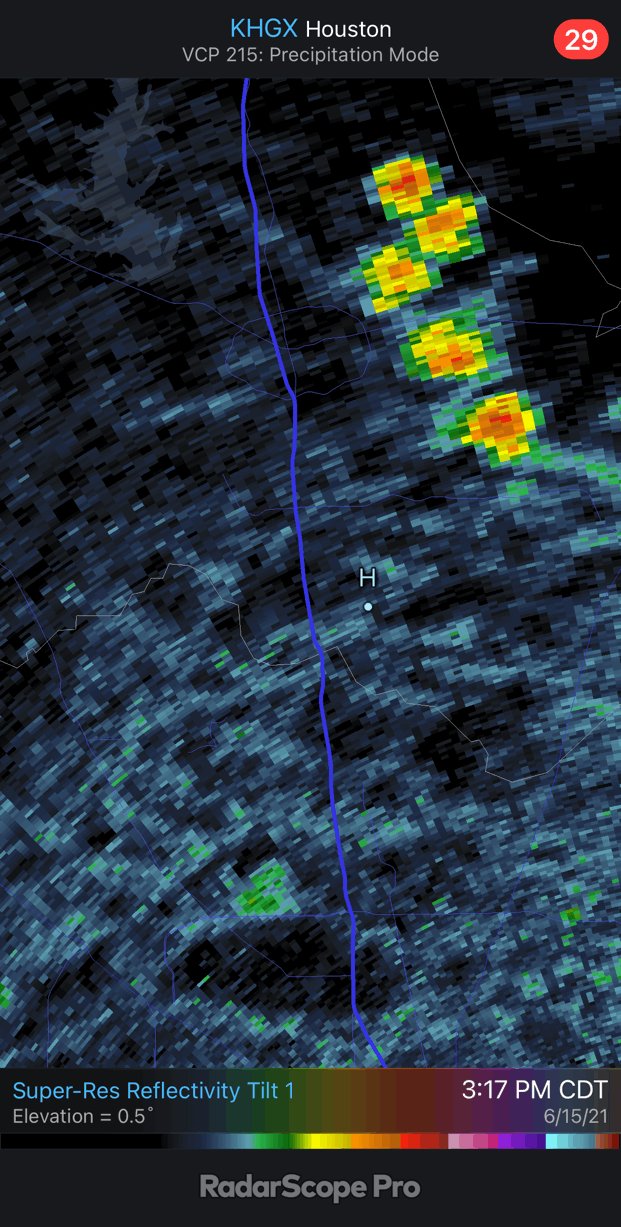Image resolution: width=621 pixels, height=1227 pixels.
Task: Open the 29 active warnings badge
Action: coord(580,40)
